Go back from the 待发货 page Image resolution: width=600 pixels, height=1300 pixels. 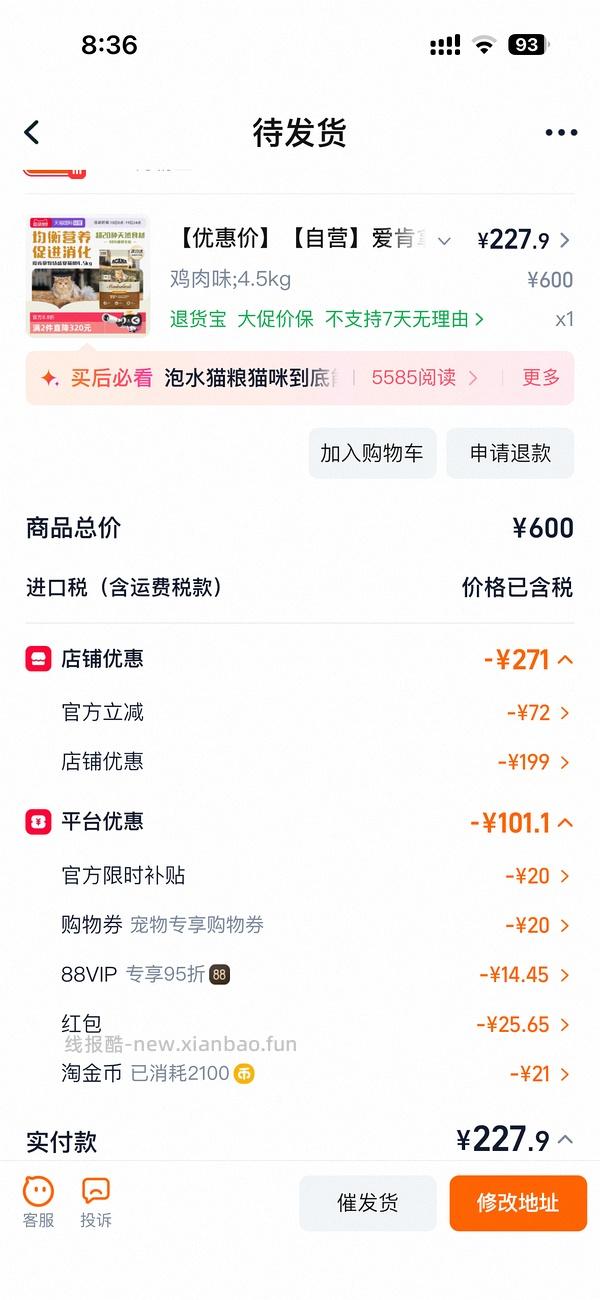pyautogui.click(x=32, y=132)
